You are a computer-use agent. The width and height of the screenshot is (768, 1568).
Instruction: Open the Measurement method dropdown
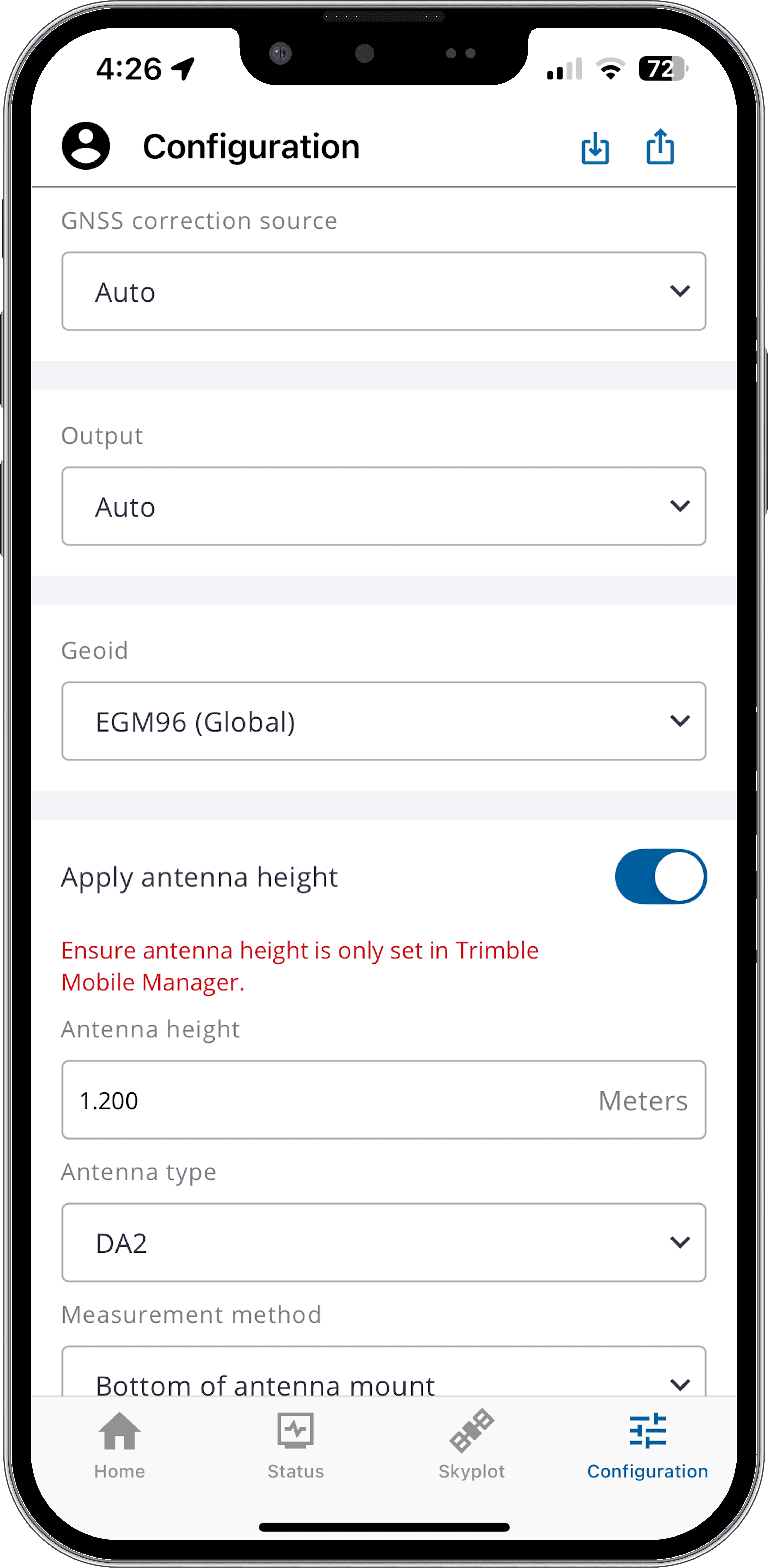(383, 1378)
